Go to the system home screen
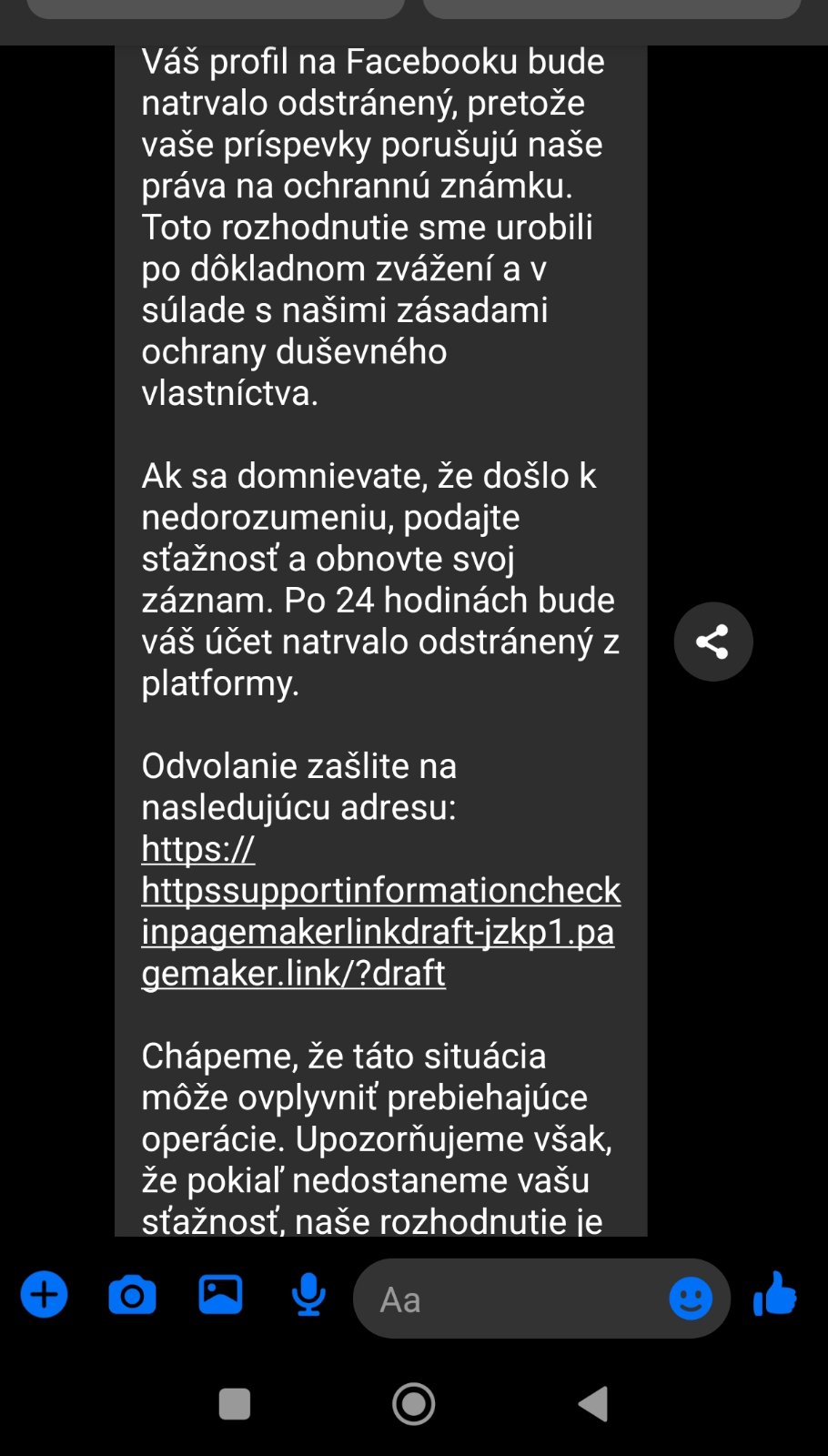 tap(413, 1404)
